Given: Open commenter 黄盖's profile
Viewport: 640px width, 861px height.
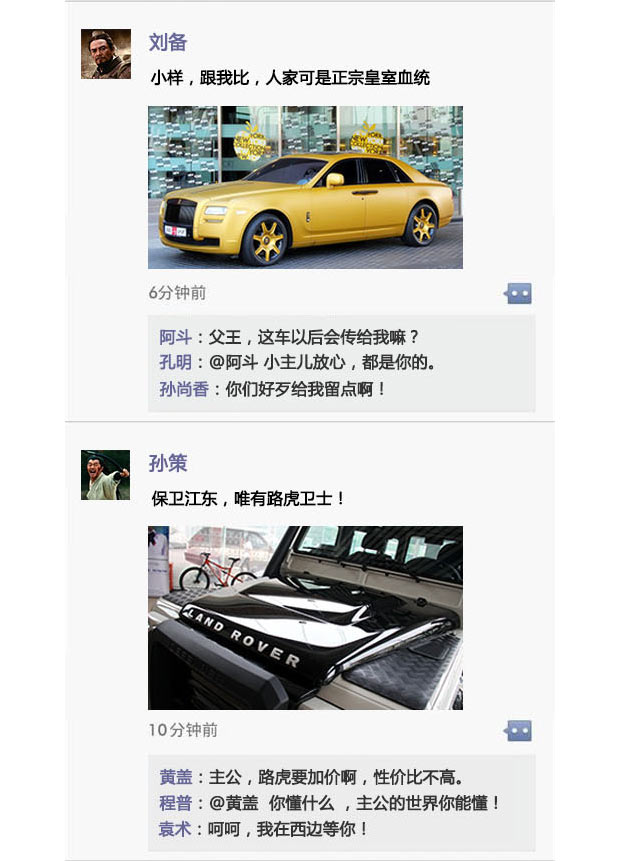Looking at the screenshot, I should [176, 777].
